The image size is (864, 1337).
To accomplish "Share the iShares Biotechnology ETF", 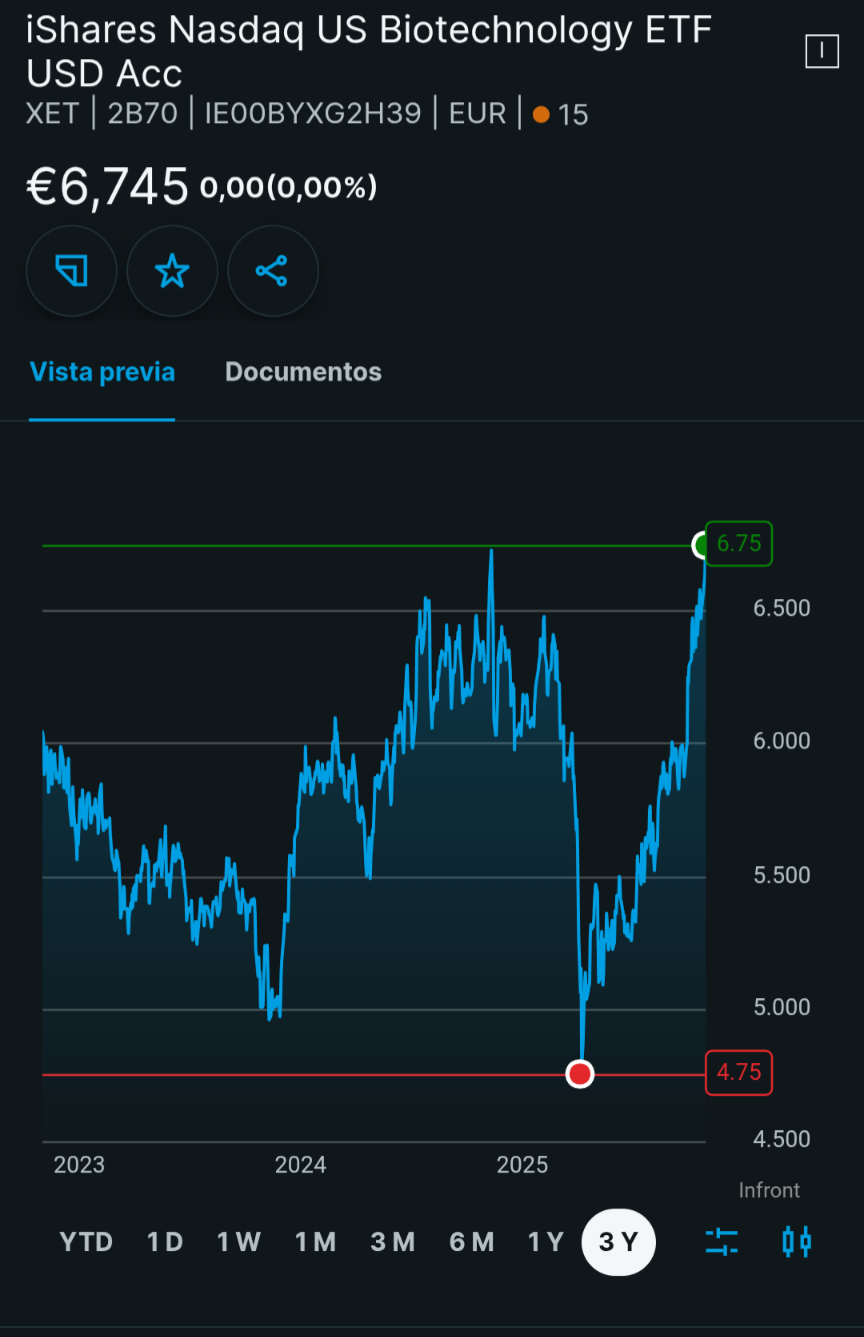I will [272, 271].
